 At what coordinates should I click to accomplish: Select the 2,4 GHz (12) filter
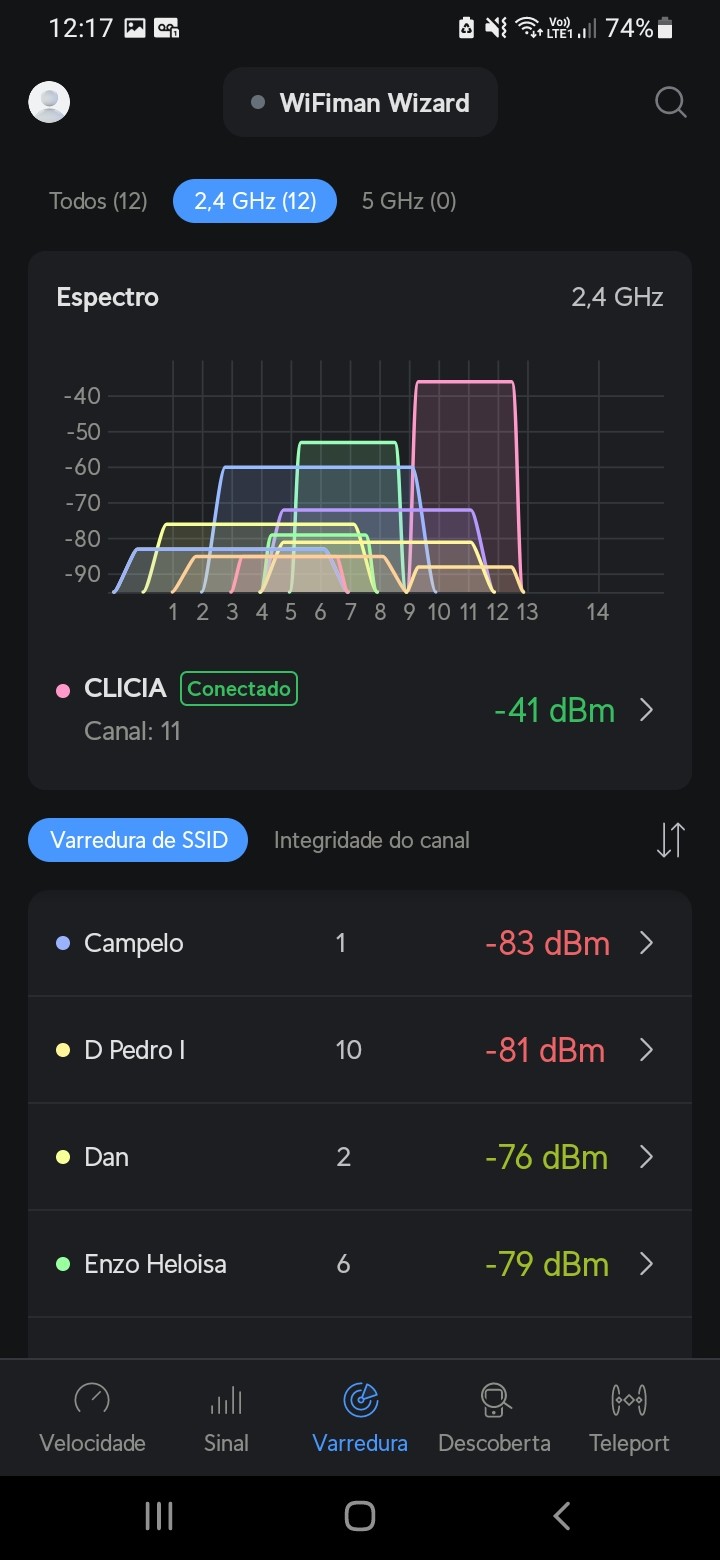[255, 201]
